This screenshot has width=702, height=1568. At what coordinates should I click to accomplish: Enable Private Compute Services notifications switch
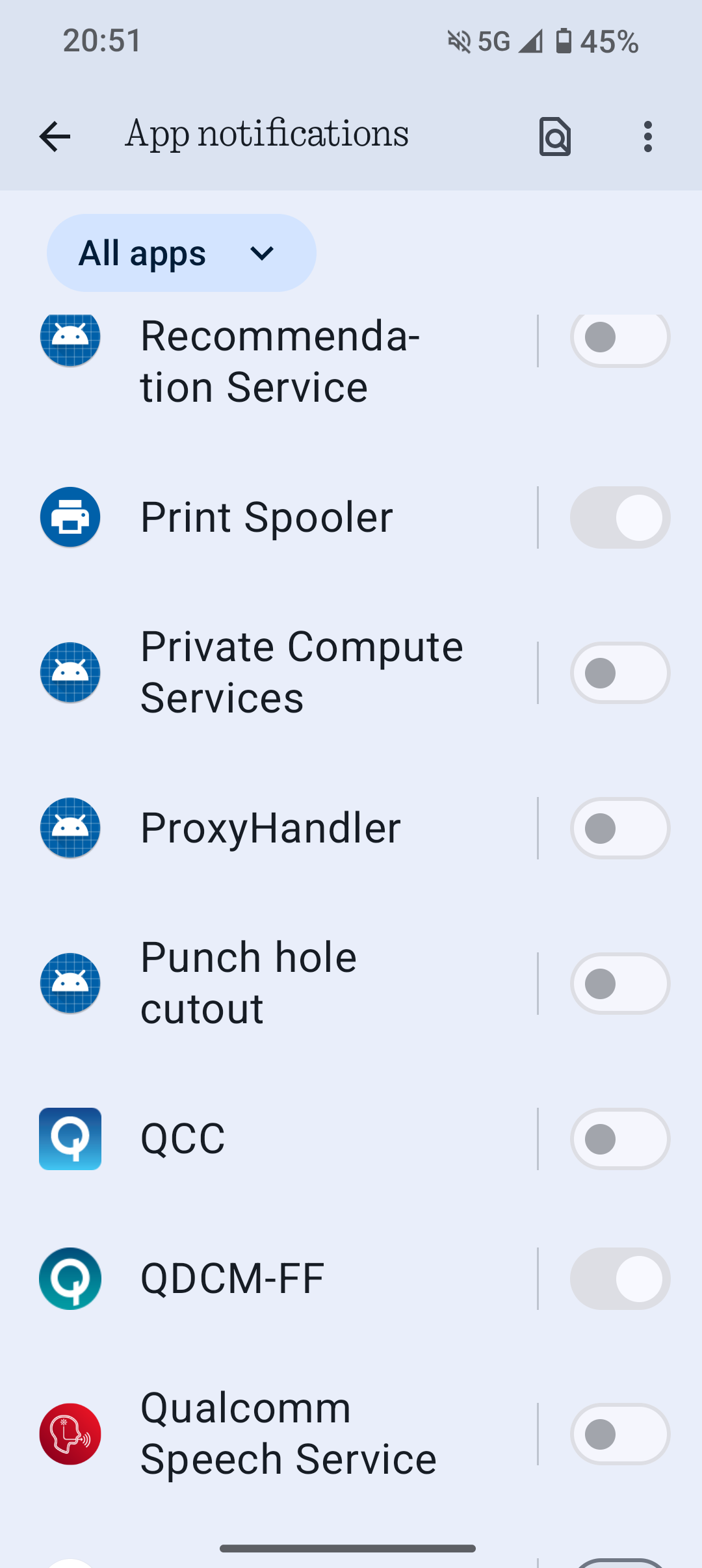pyautogui.click(x=620, y=673)
